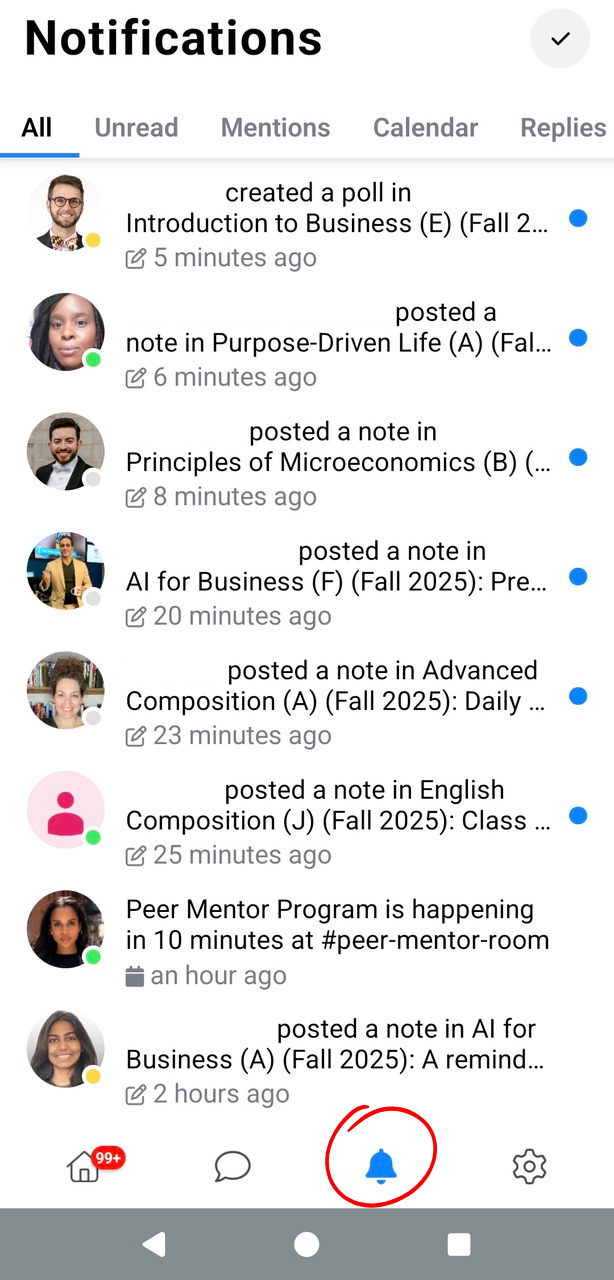Open the settings gear tab
The image size is (614, 1280).
tap(528, 1166)
